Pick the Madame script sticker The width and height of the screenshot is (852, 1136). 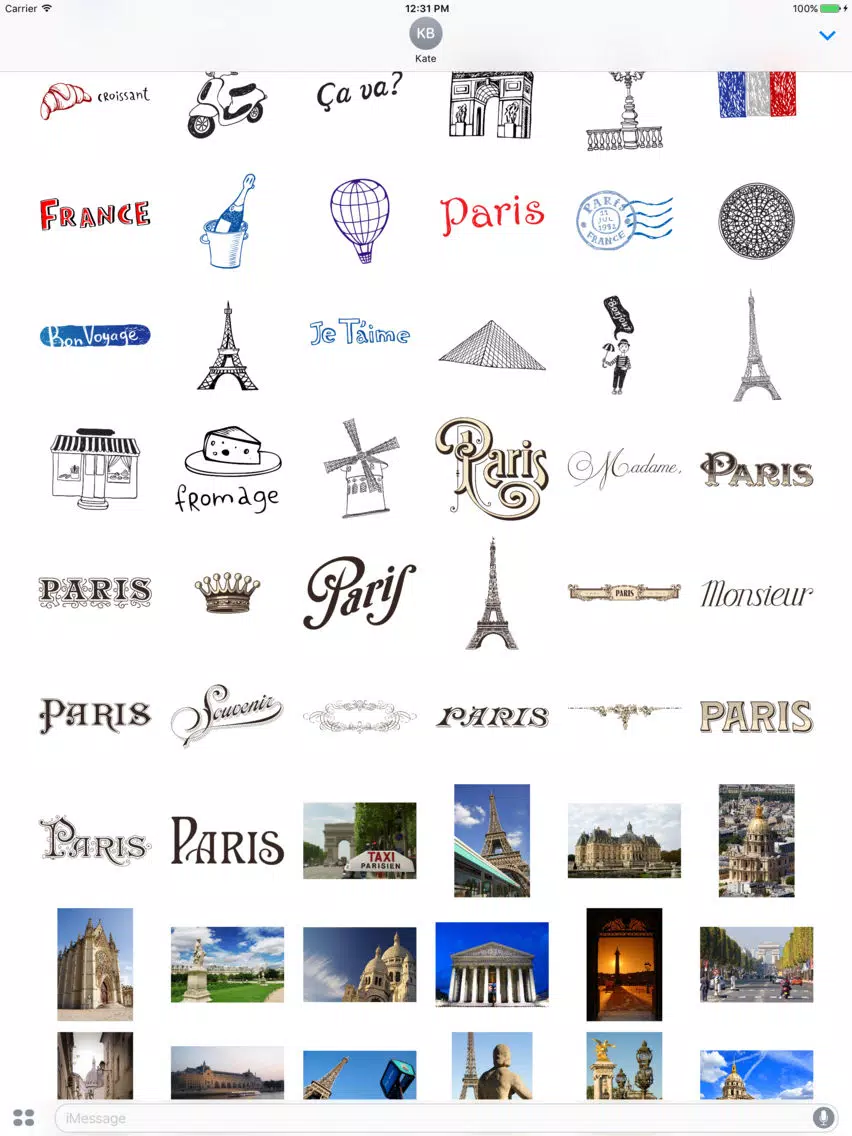[625, 467]
